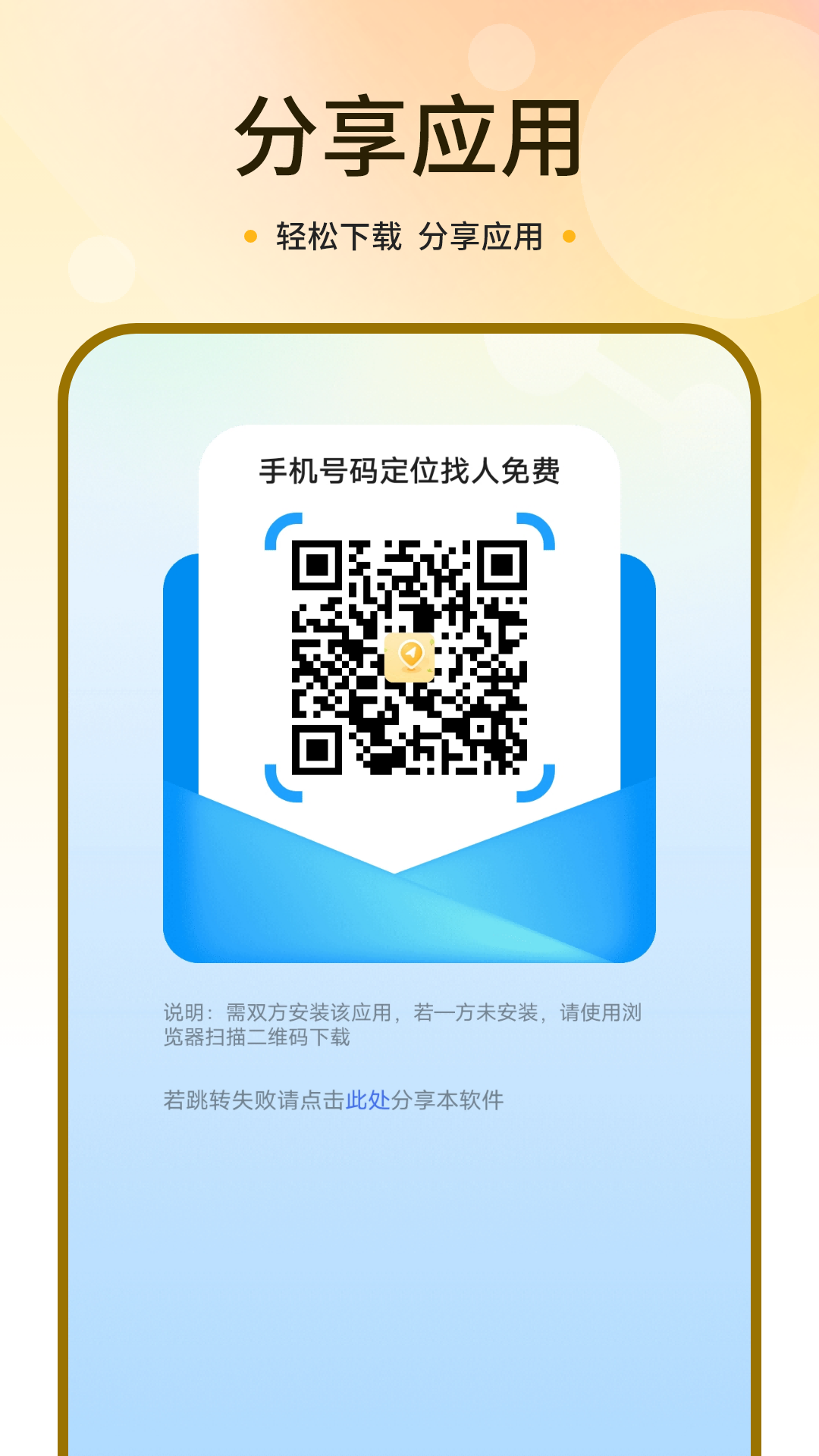Click the 分享应用 page title
The height and width of the screenshot is (1456, 819).
pos(409,136)
